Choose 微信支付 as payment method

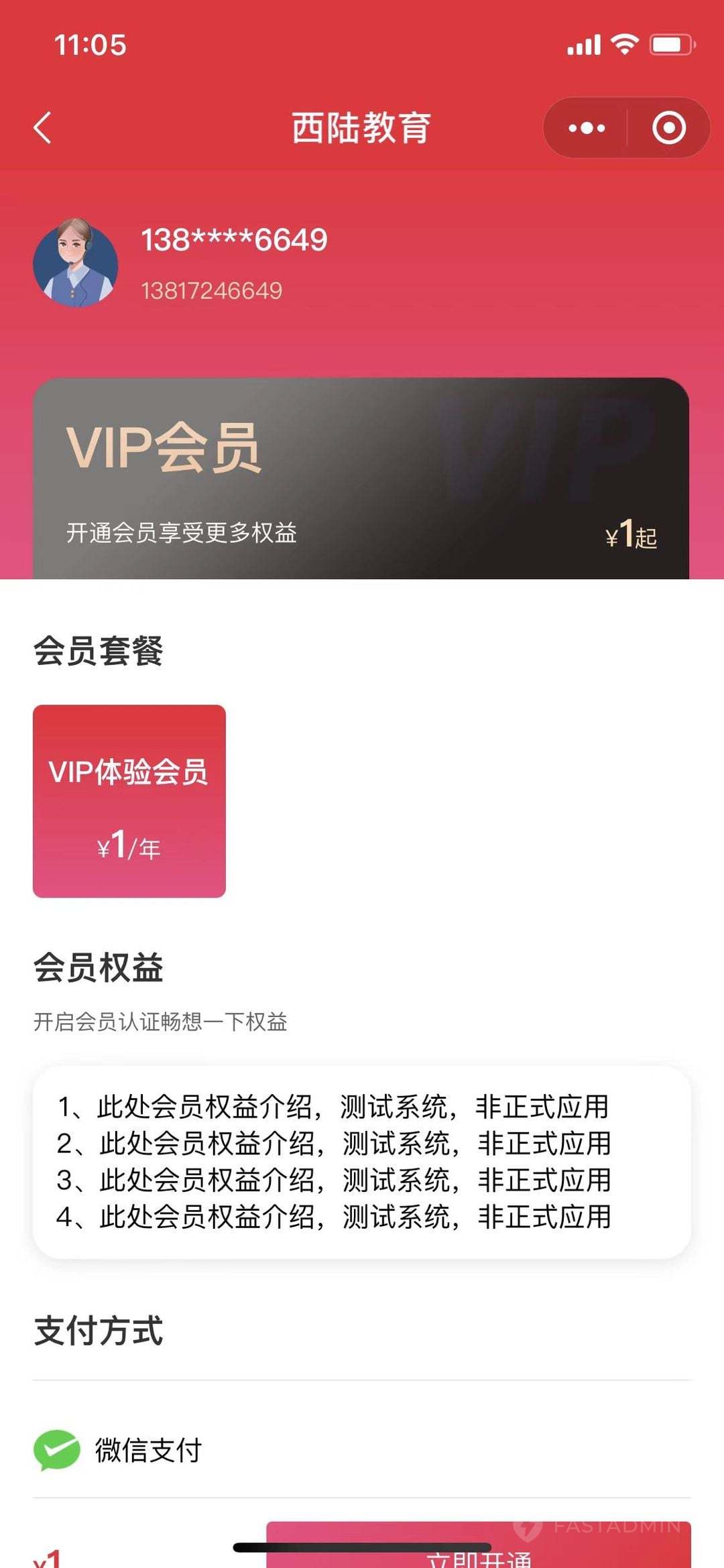click(147, 1450)
